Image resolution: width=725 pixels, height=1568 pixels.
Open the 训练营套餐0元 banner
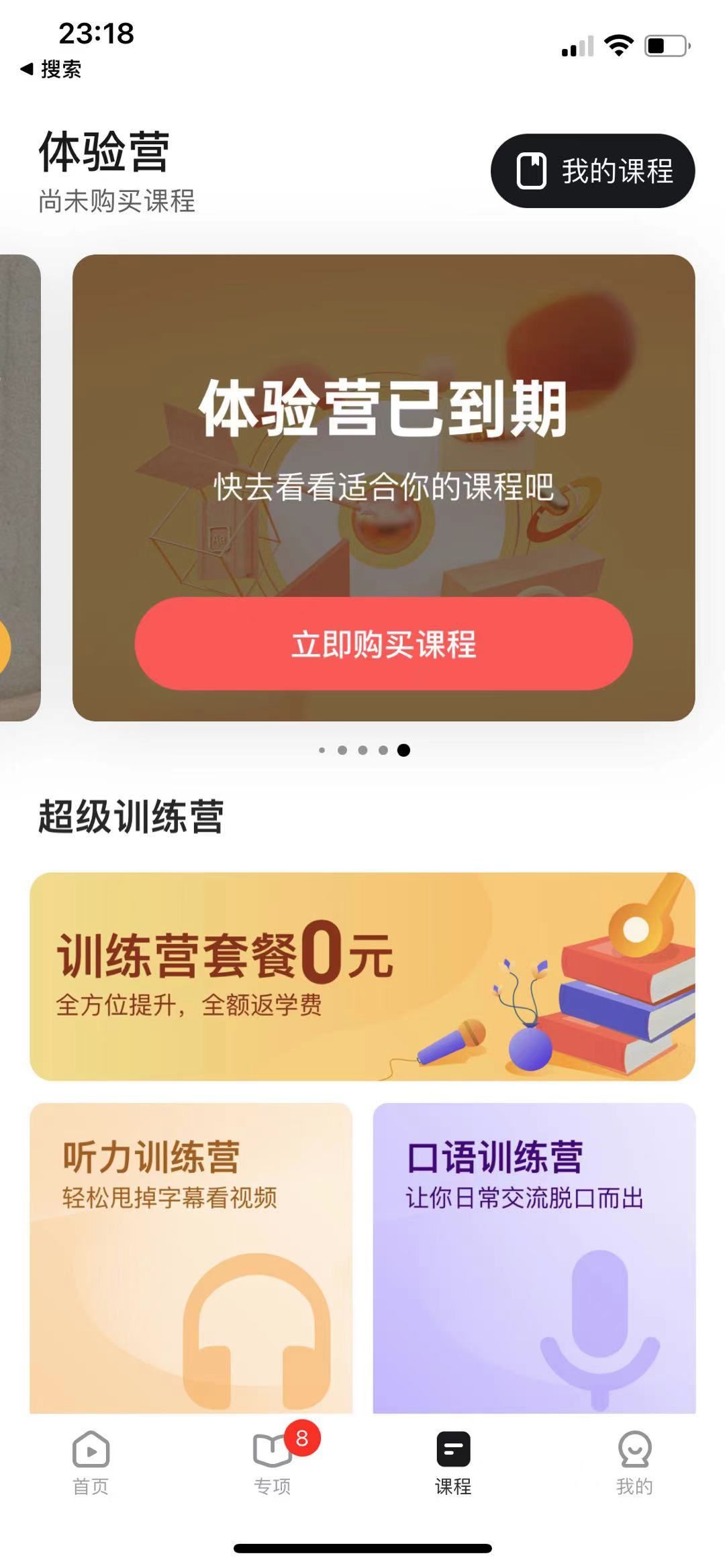(x=362, y=976)
